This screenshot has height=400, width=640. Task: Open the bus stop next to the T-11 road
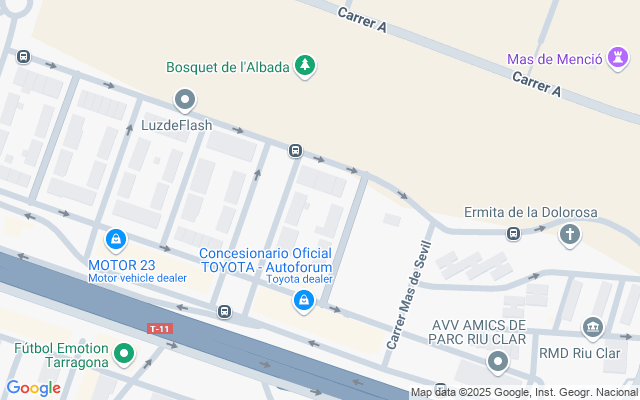pyautogui.click(x=224, y=312)
